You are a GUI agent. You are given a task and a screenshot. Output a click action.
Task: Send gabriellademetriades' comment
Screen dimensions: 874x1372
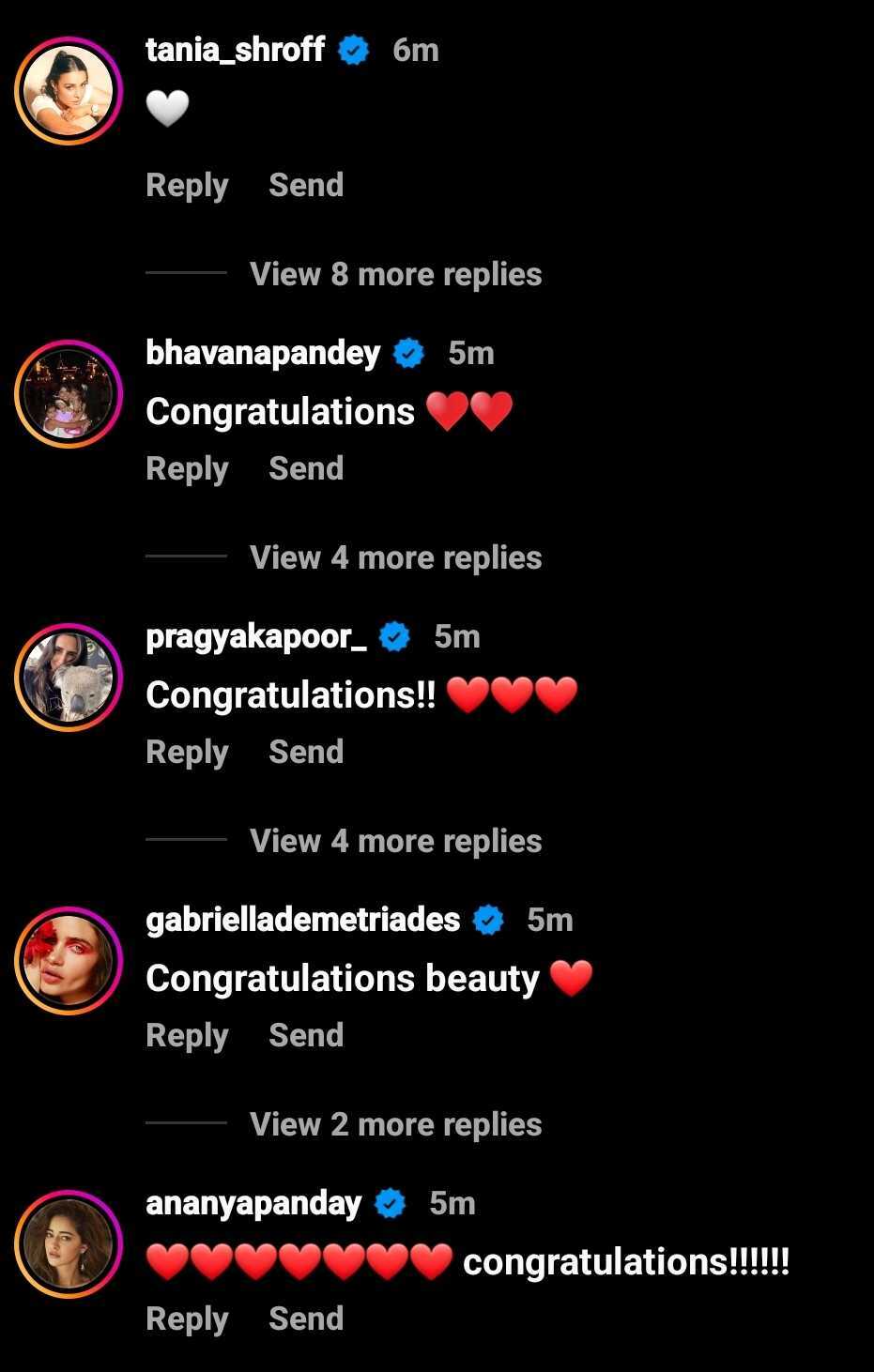pos(306,1035)
